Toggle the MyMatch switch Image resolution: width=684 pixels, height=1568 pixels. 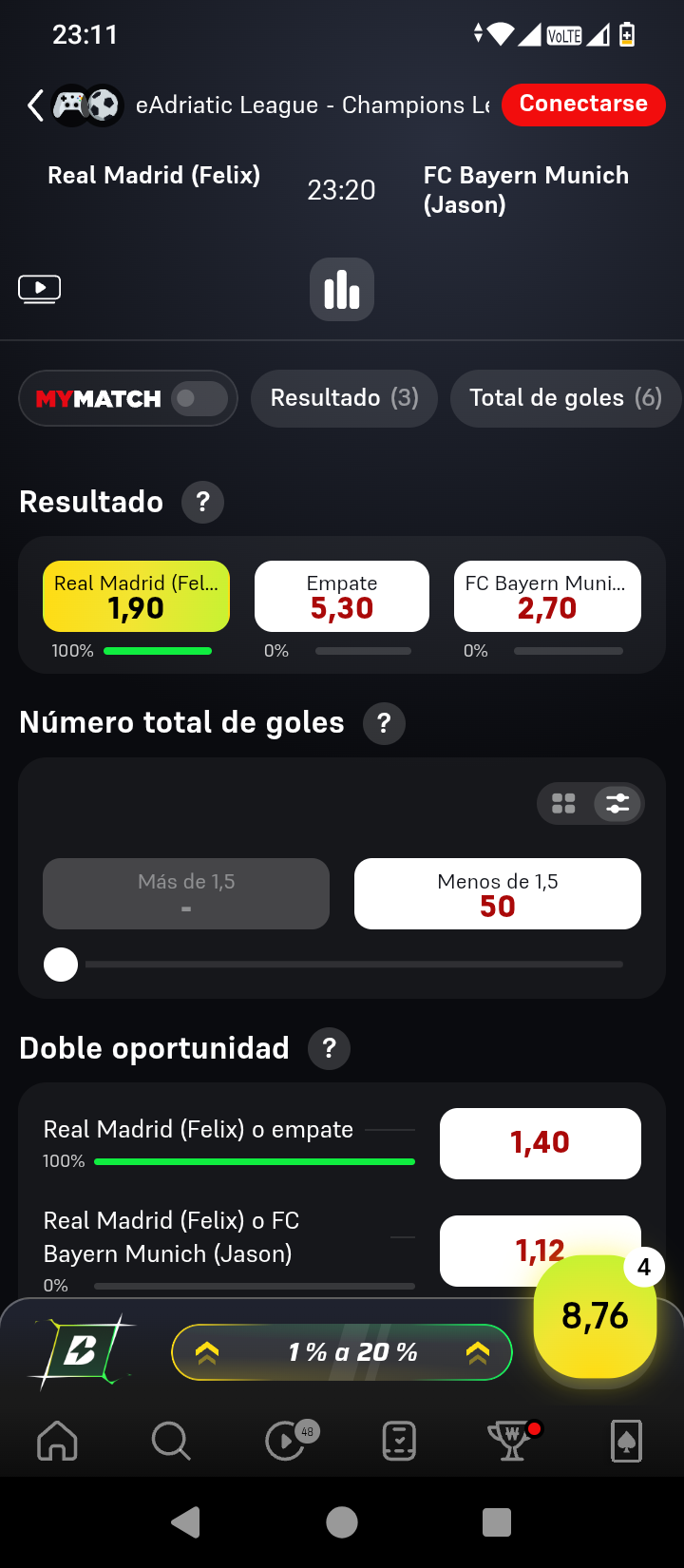(199, 398)
